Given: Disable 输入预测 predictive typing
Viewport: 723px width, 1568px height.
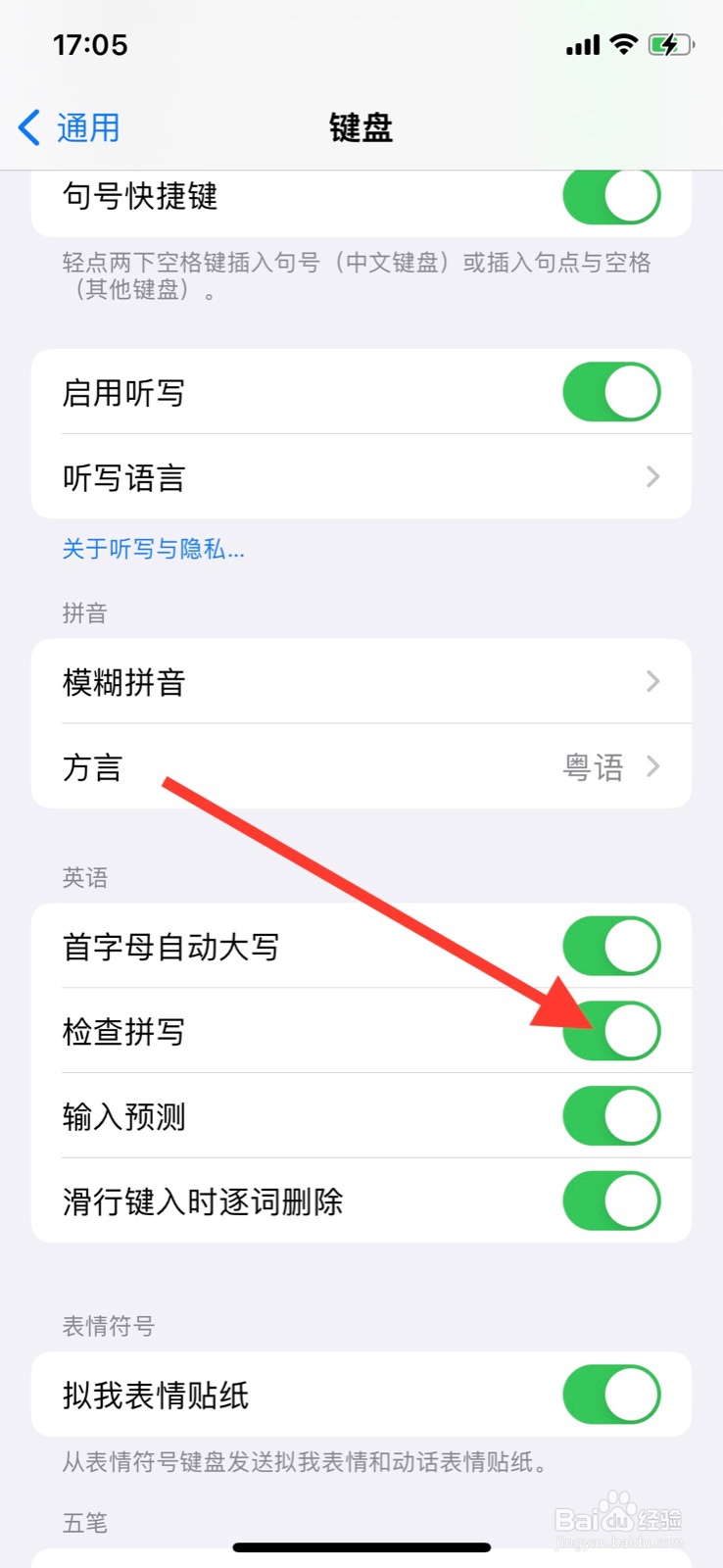Looking at the screenshot, I should pyautogui.click(x=611, y=1115).
